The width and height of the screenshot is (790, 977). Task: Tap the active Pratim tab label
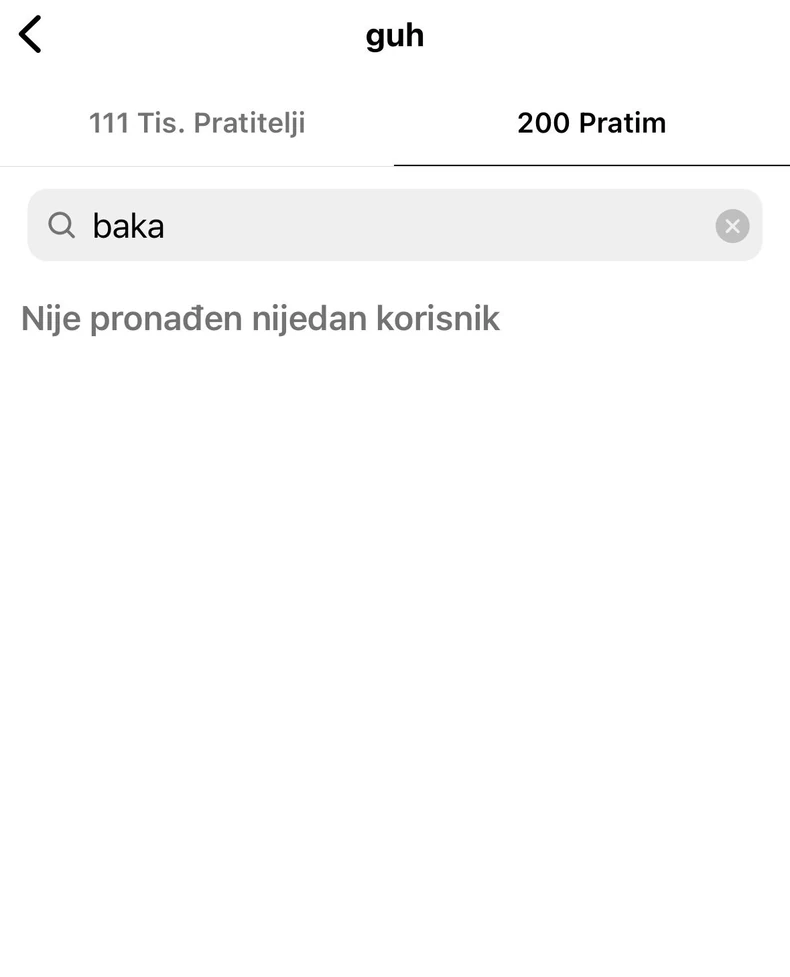592,122
